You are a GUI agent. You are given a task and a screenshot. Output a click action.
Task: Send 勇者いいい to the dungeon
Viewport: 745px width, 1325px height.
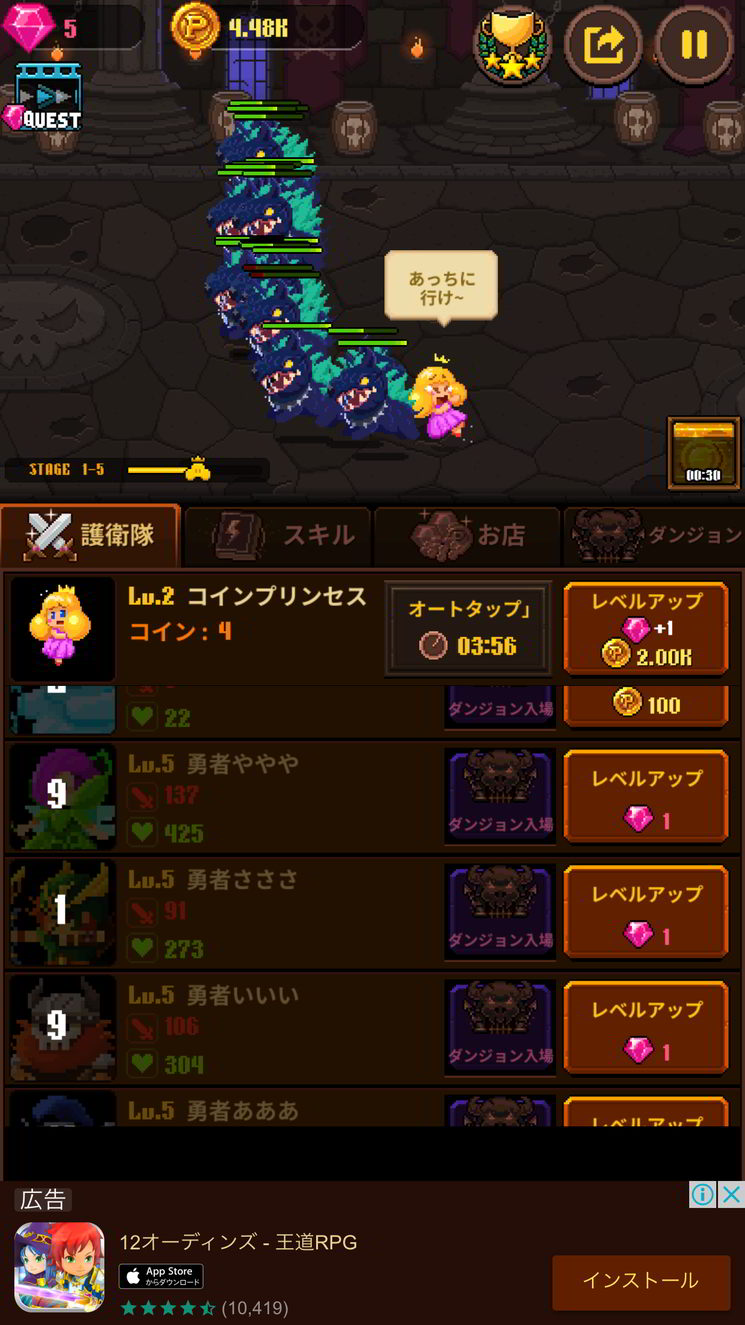click(x=500, y=1027)
